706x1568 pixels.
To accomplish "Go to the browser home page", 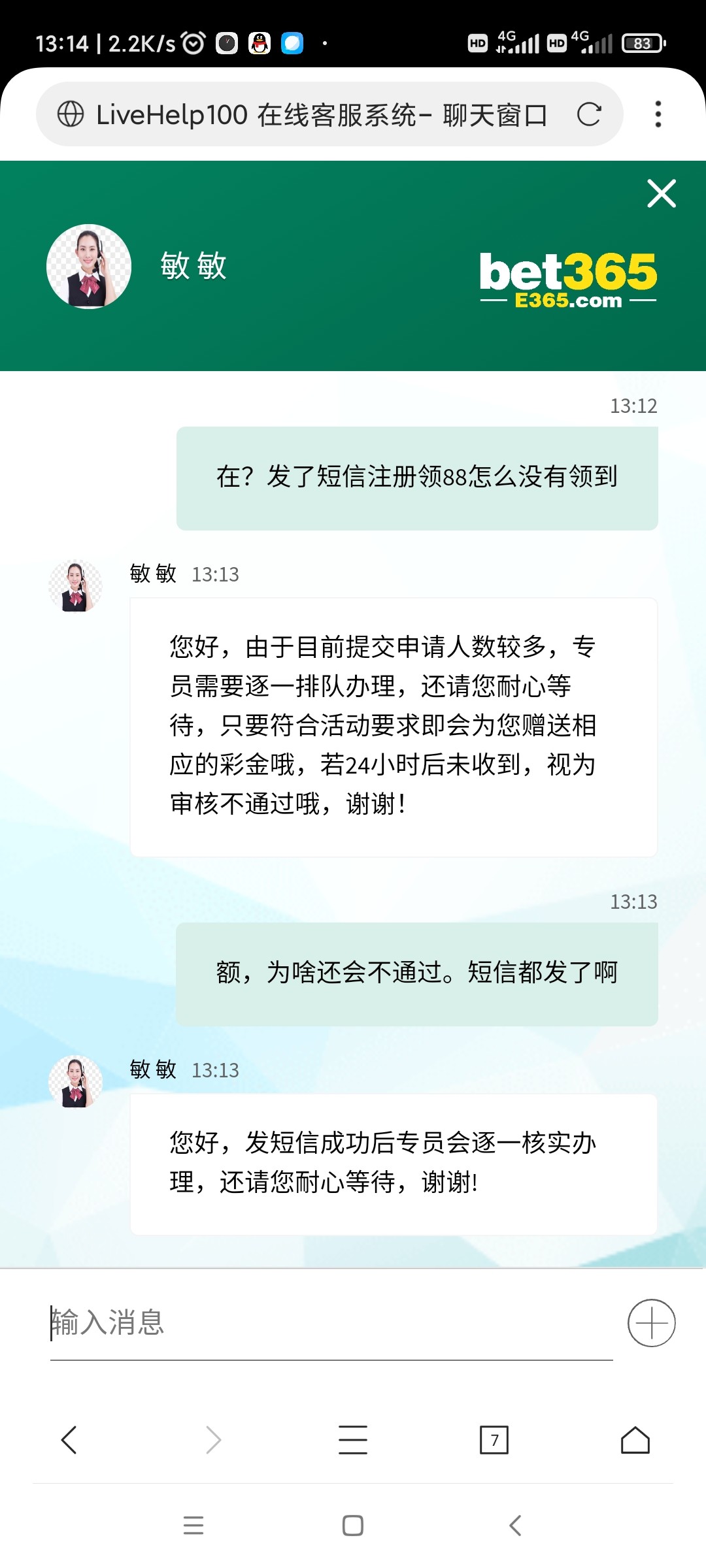I will point(635,1439).
